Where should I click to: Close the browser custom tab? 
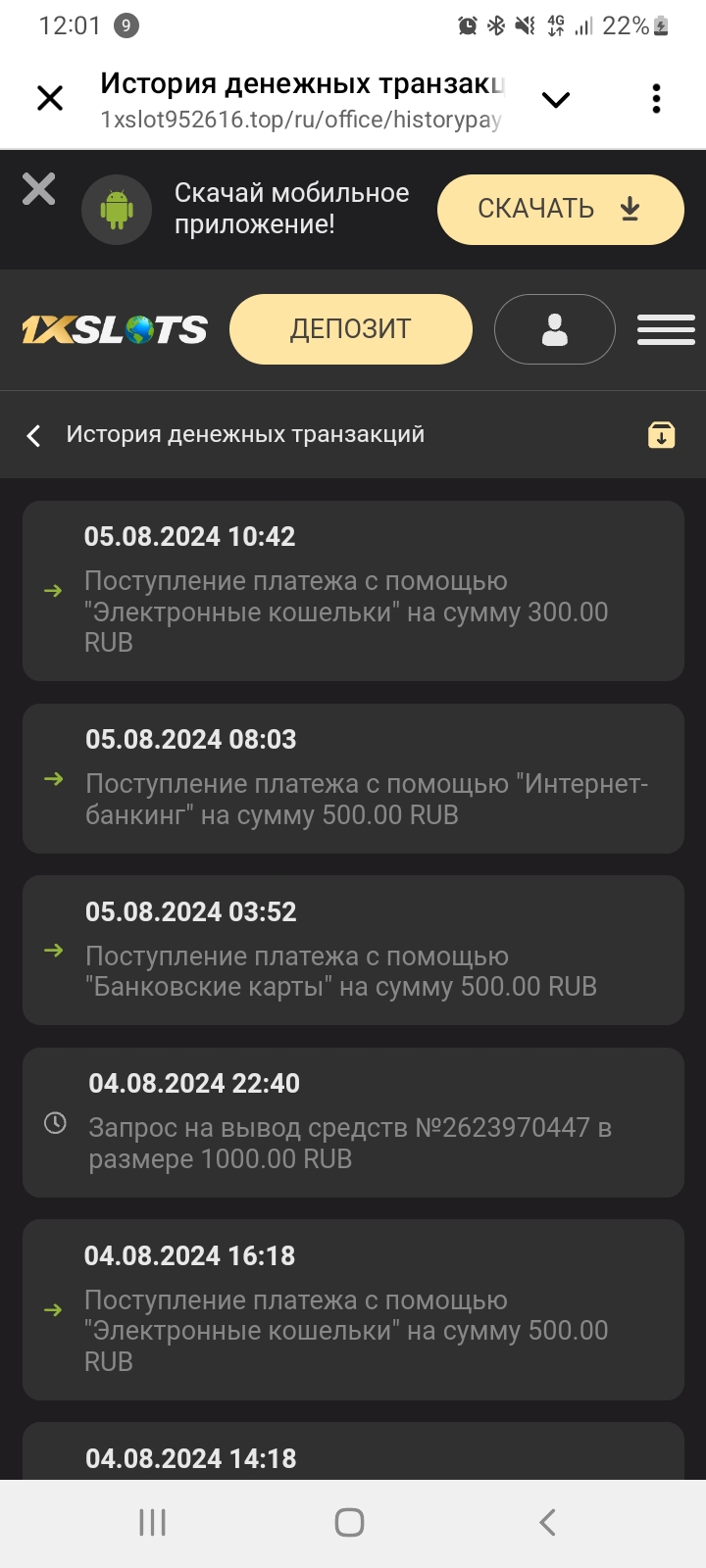point(50,98)
